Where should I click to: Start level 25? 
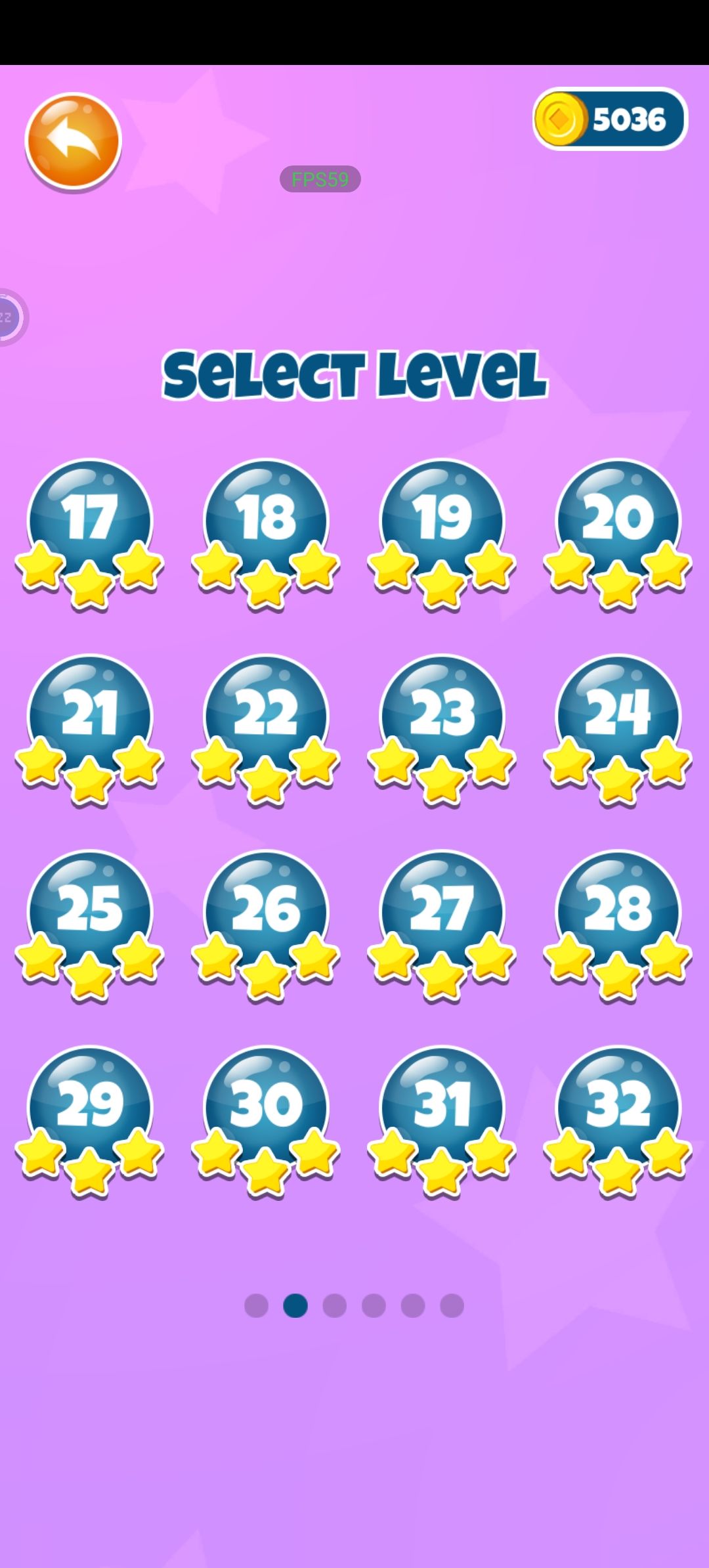coord(90,925)
